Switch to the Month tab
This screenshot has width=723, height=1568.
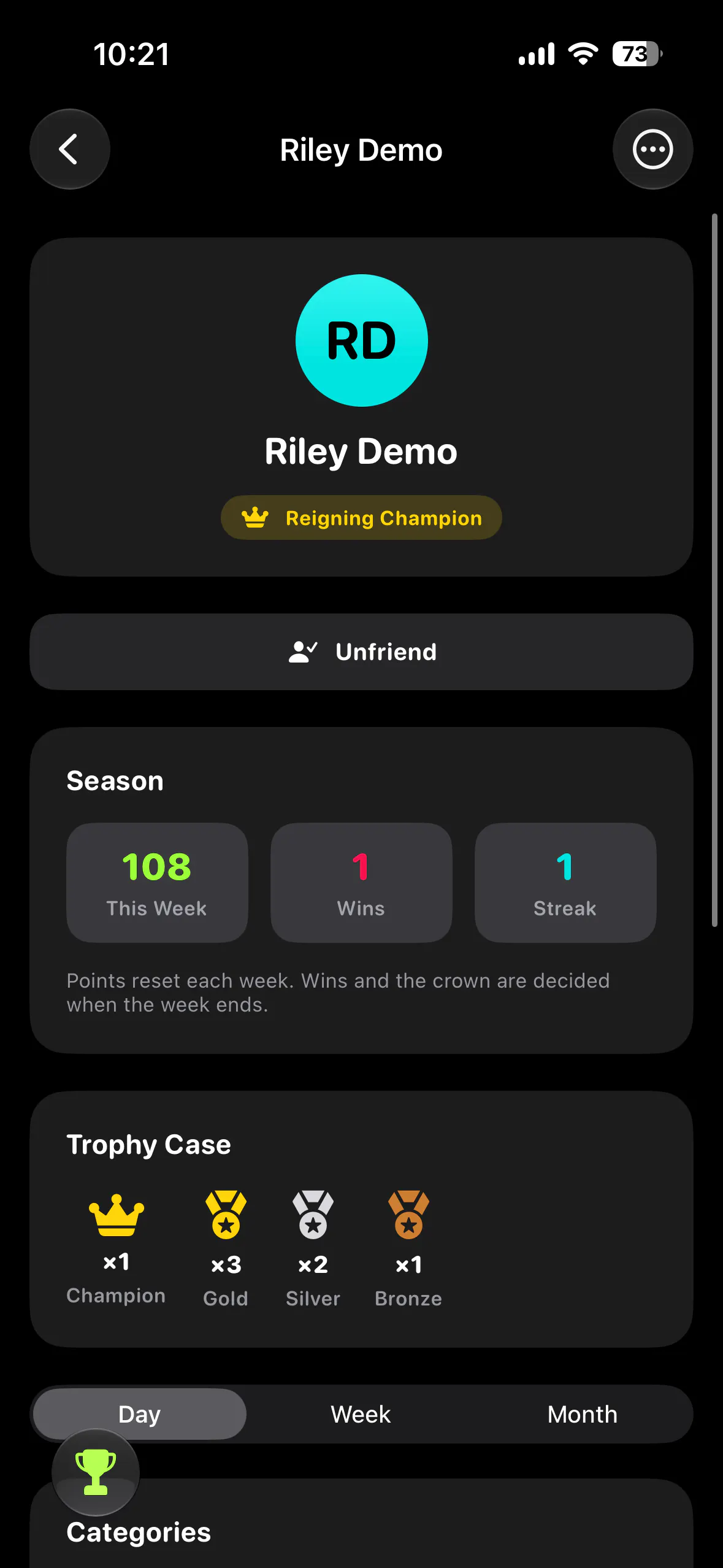coord(582,1414)
